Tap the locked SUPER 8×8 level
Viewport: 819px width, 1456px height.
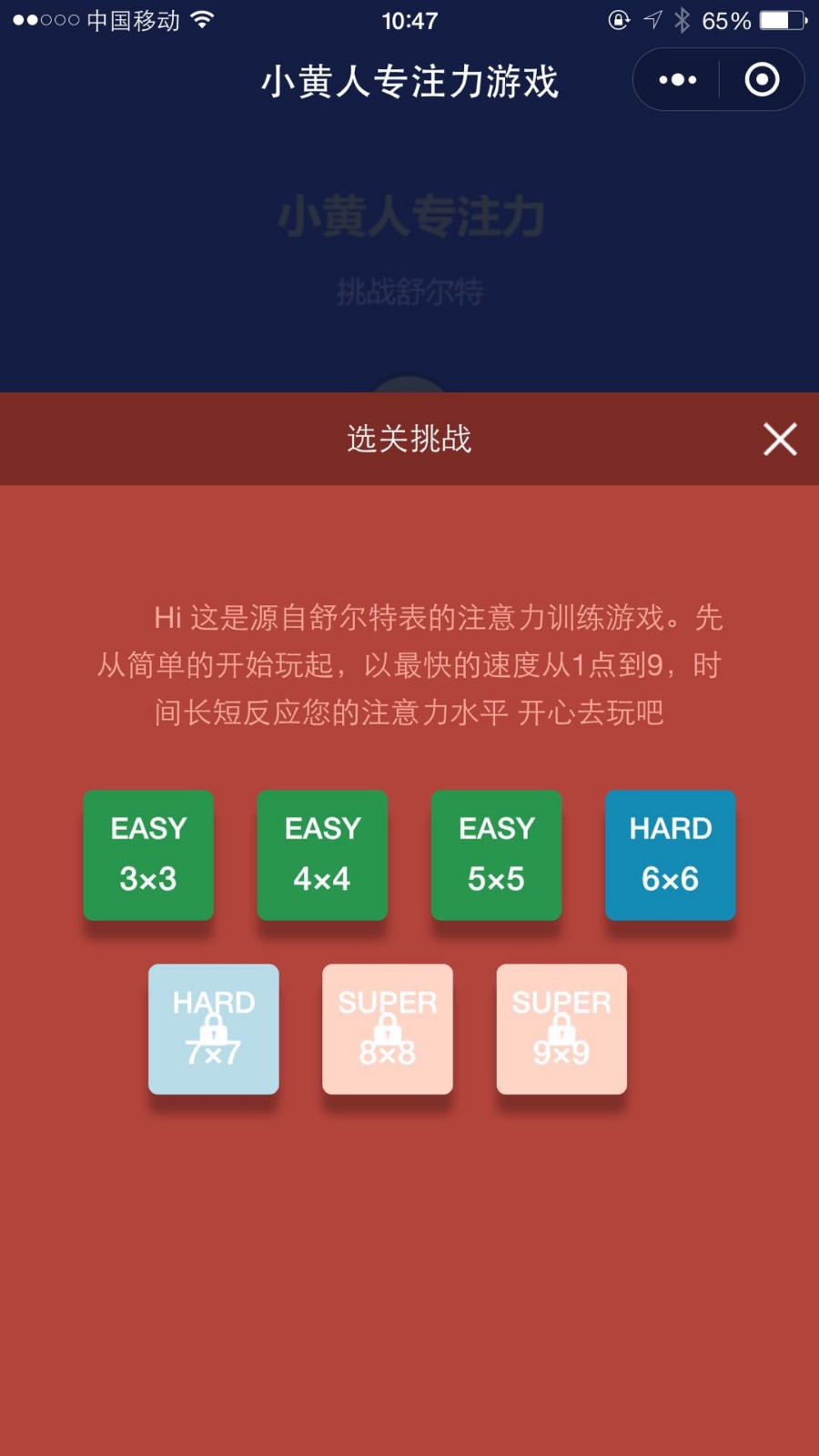[x=388, y=1028]
